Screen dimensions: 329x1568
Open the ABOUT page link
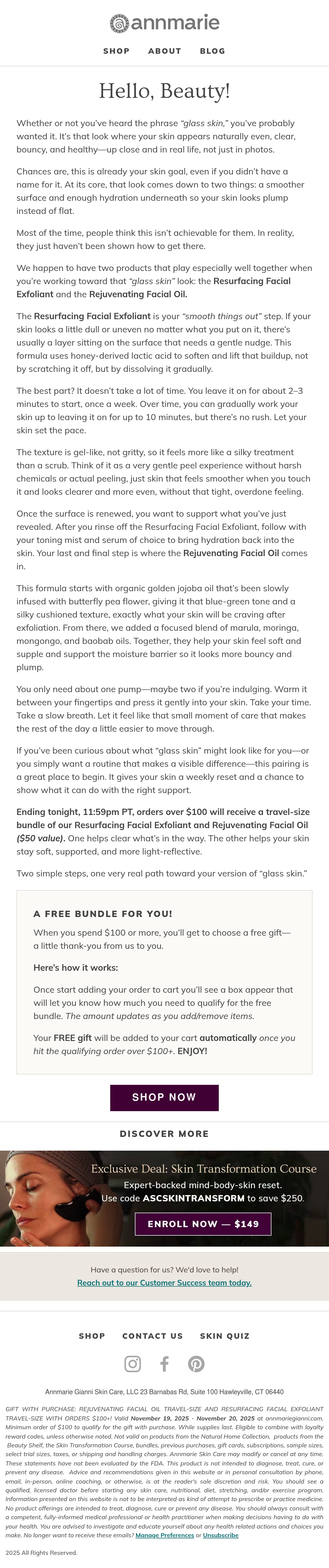[165, 51]
